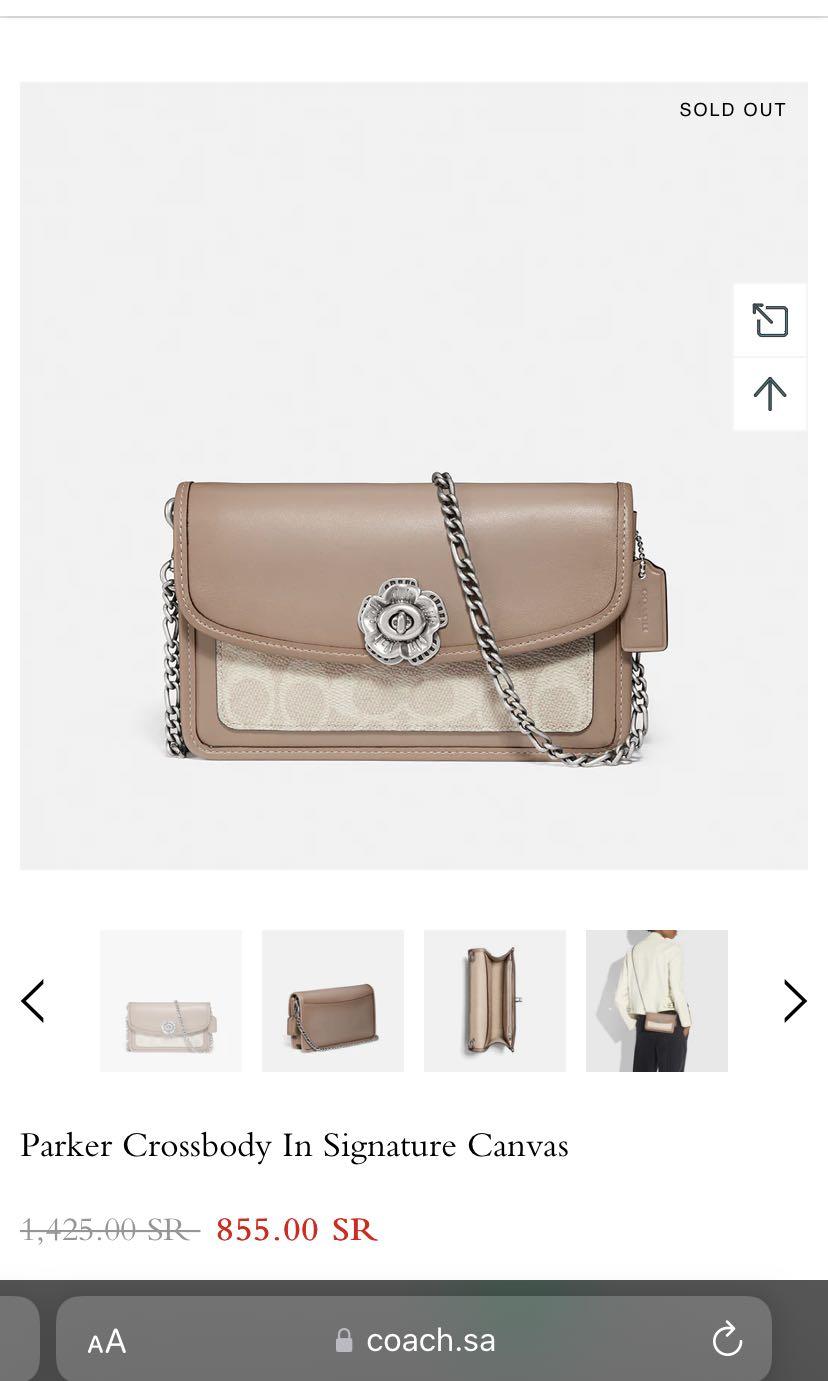Expand the product image to full view
Screen dimensions: 828x1381
pos(770,321)
